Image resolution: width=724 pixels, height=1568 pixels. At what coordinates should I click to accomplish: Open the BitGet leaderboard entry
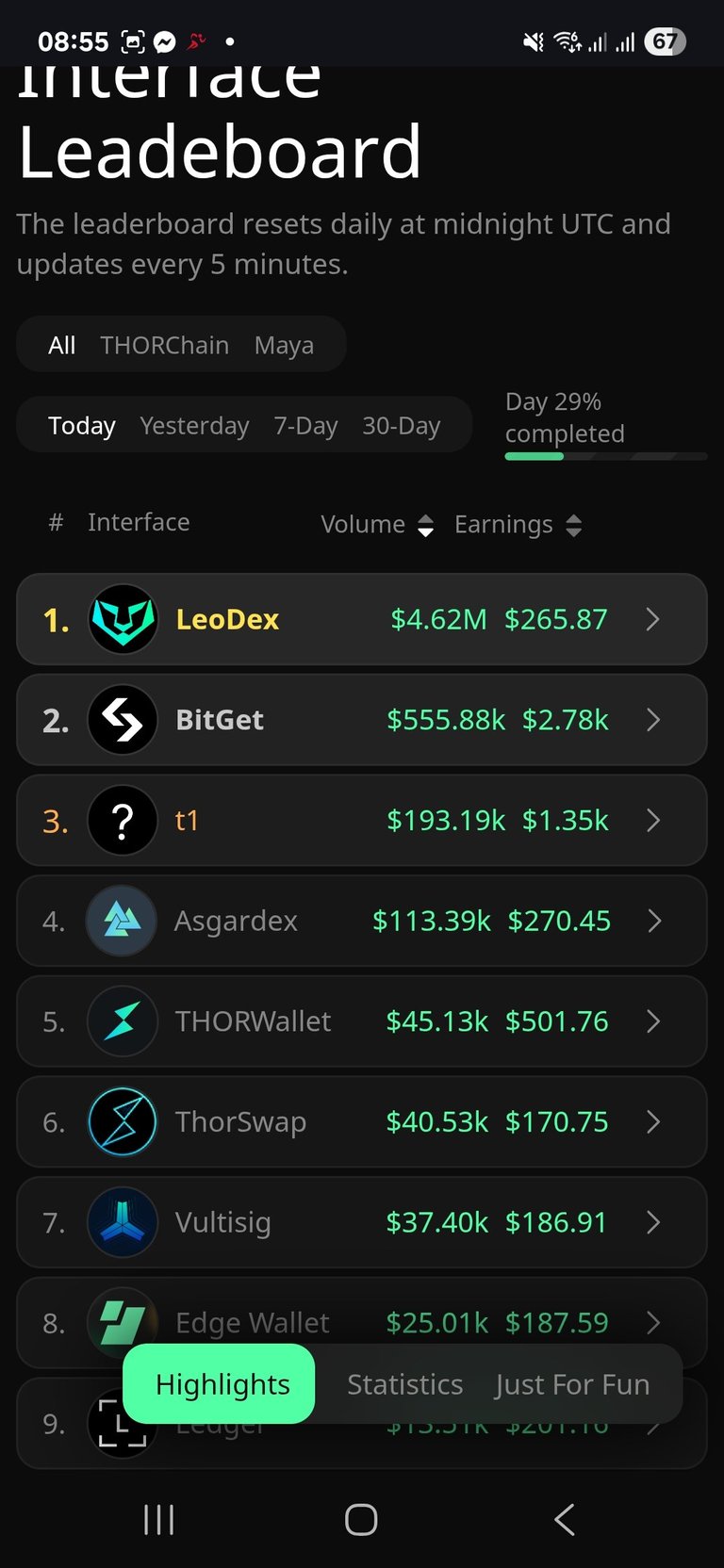(x=362, y=720)
